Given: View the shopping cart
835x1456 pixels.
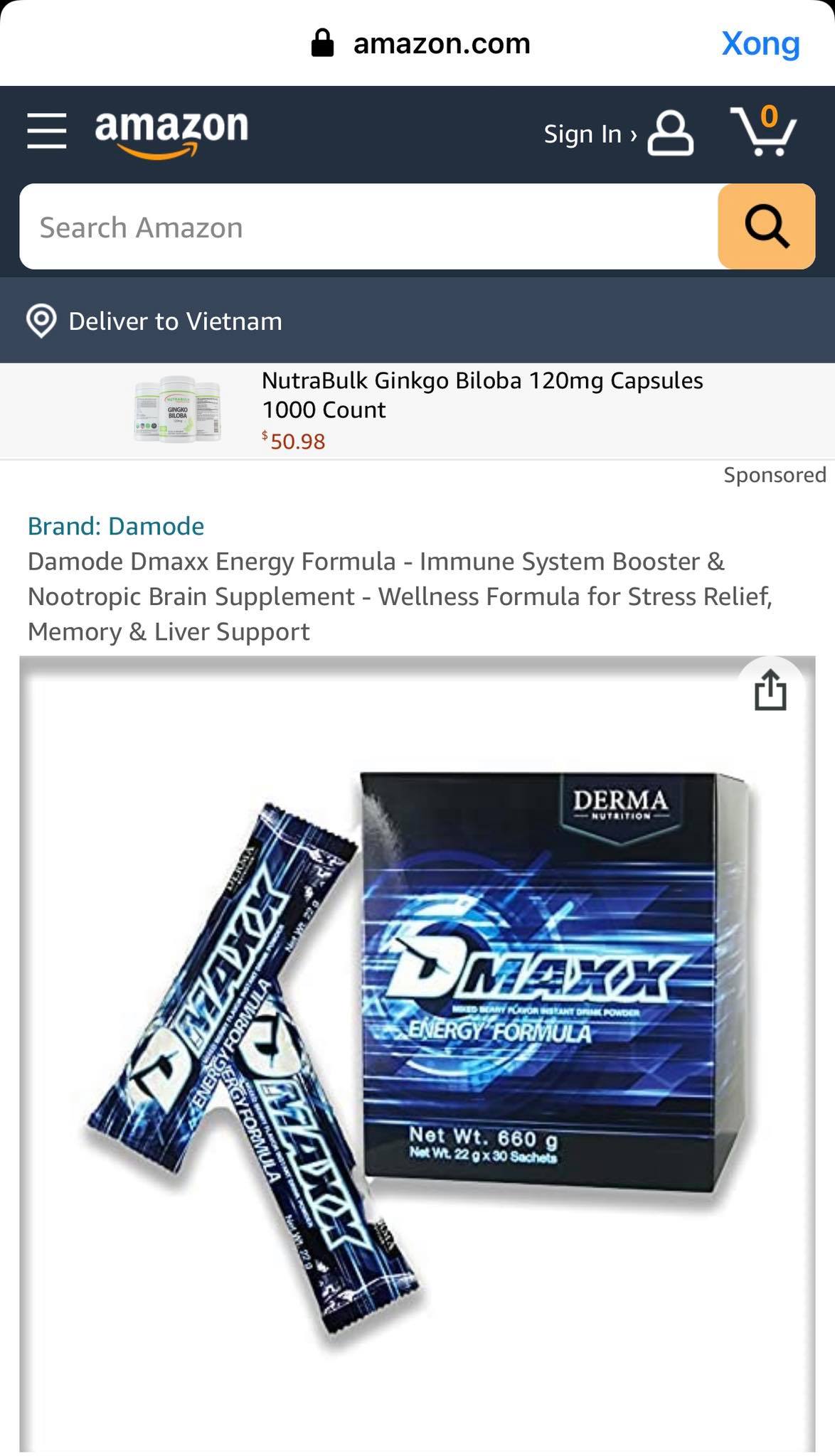Looking at the screenshot, I should point(763,132).
